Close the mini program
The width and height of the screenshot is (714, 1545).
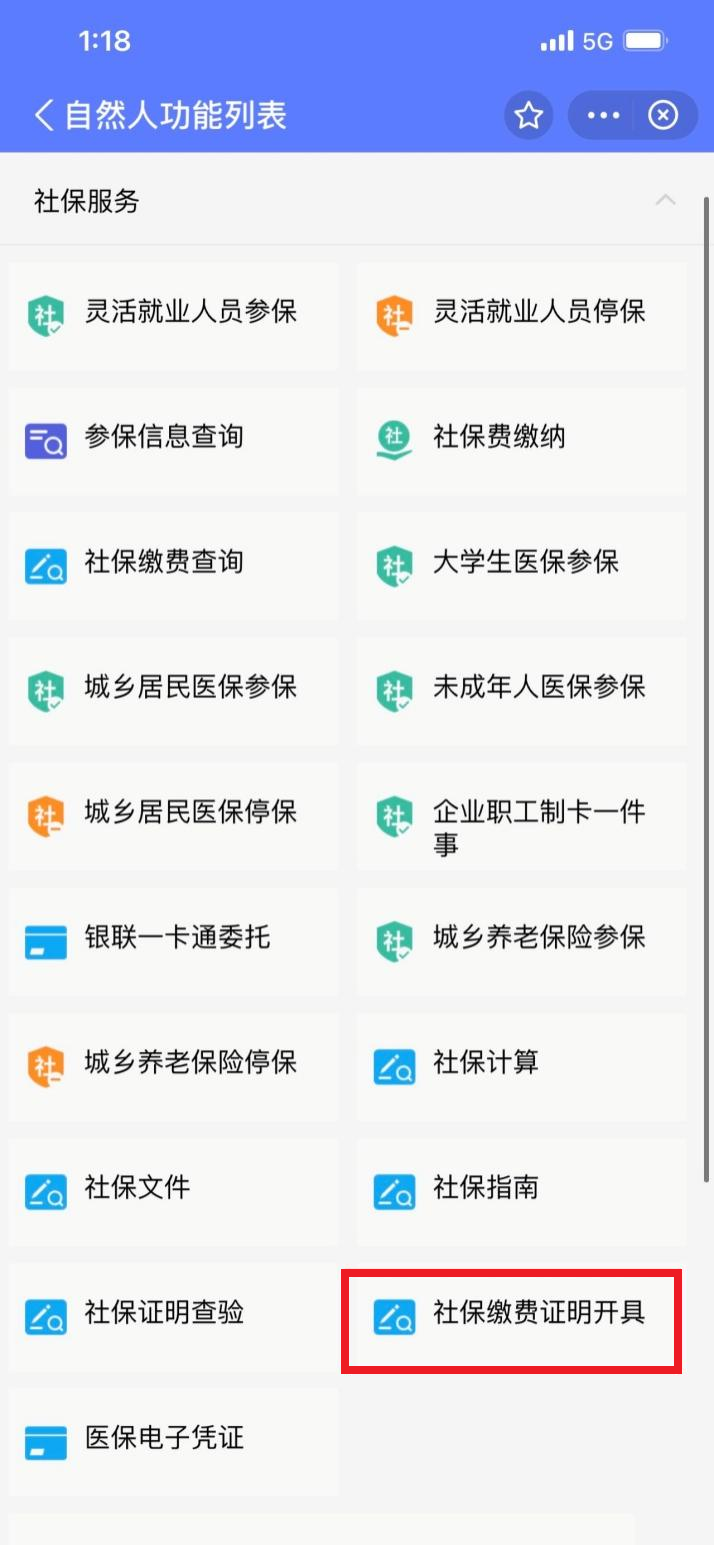pyautogui.click(x=663, y=116)
